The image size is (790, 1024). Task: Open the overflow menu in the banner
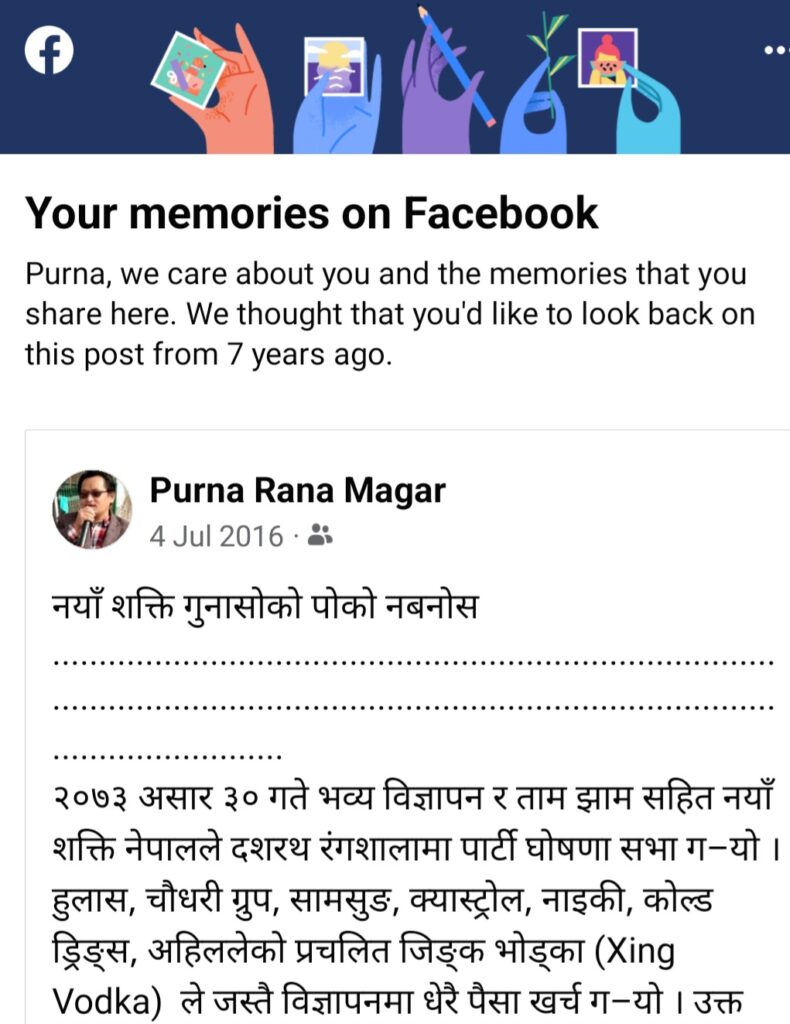click(776, 50)
